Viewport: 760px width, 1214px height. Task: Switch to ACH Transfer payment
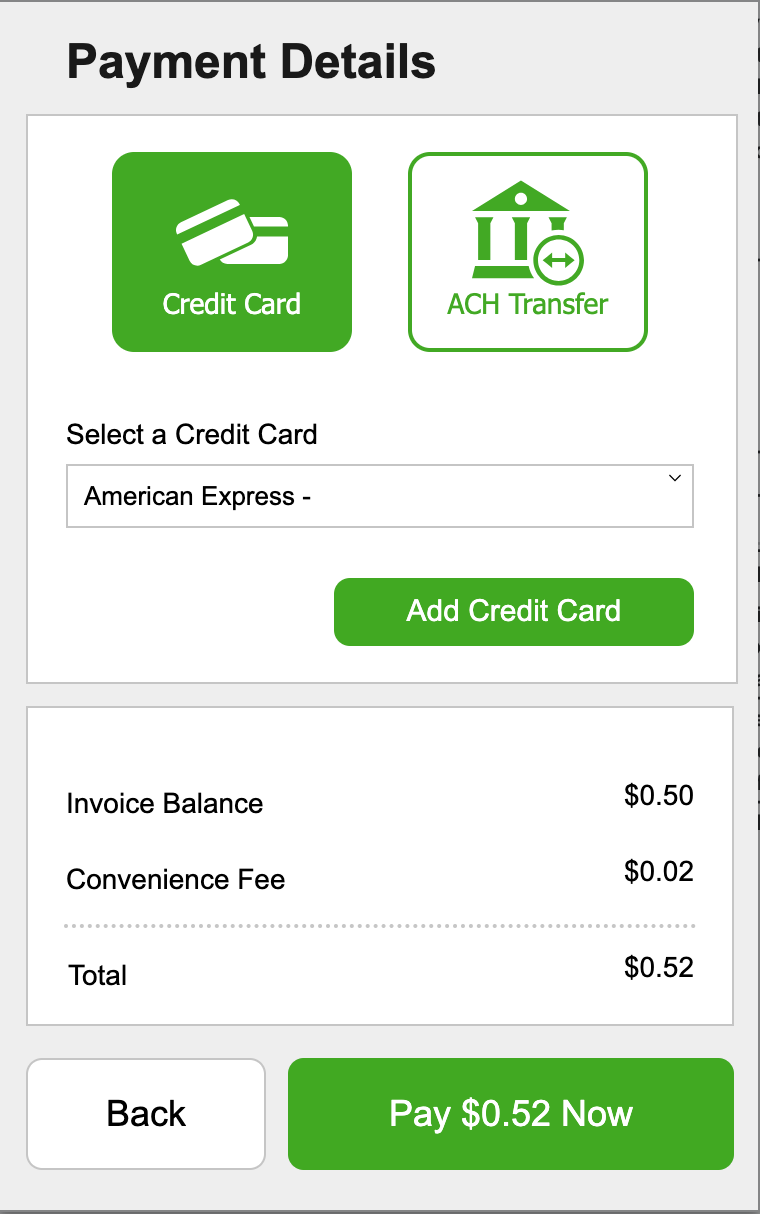tap(527, 252)
